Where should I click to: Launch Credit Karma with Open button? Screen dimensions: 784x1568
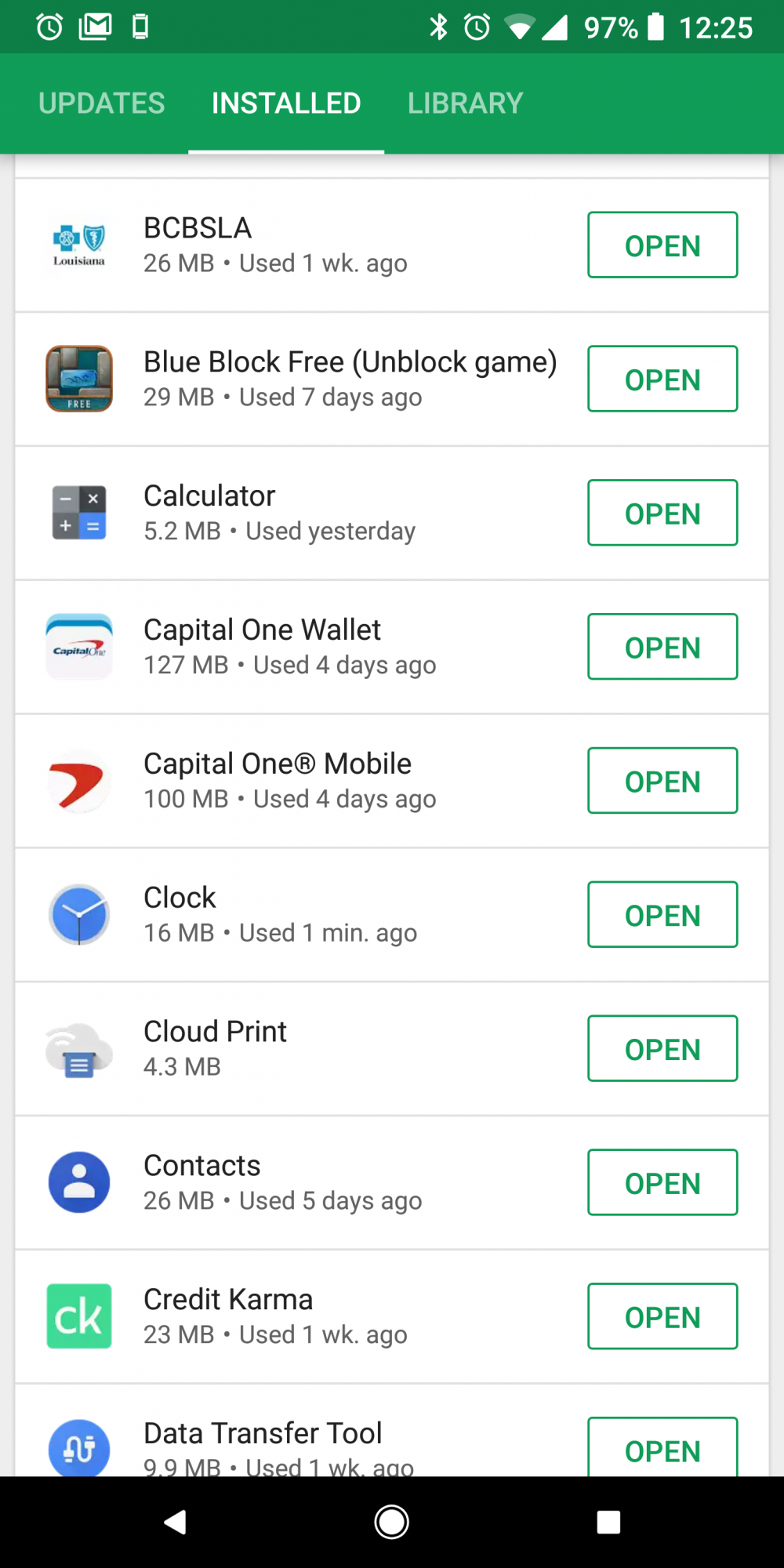(662, 1317)
